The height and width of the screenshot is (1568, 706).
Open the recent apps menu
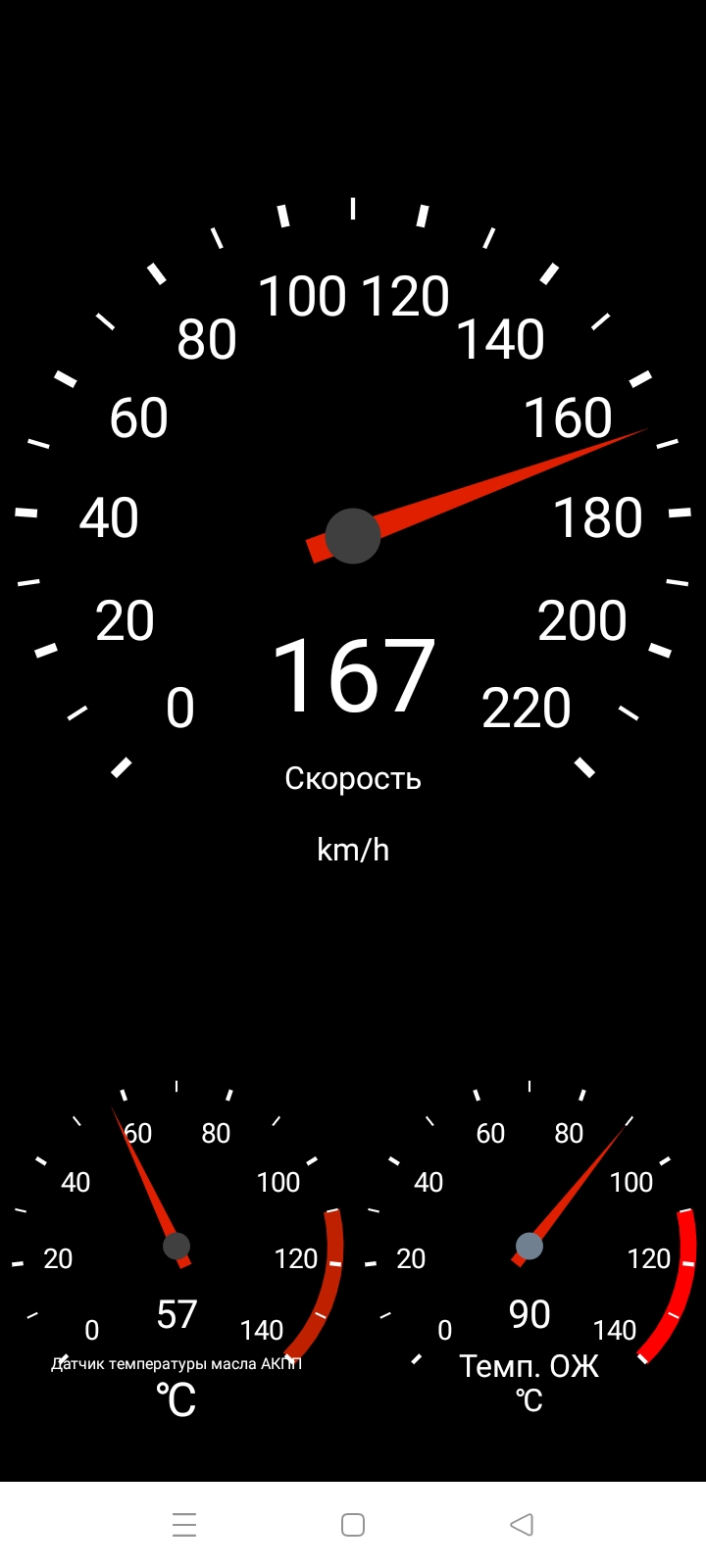[x=184, y=1524]
